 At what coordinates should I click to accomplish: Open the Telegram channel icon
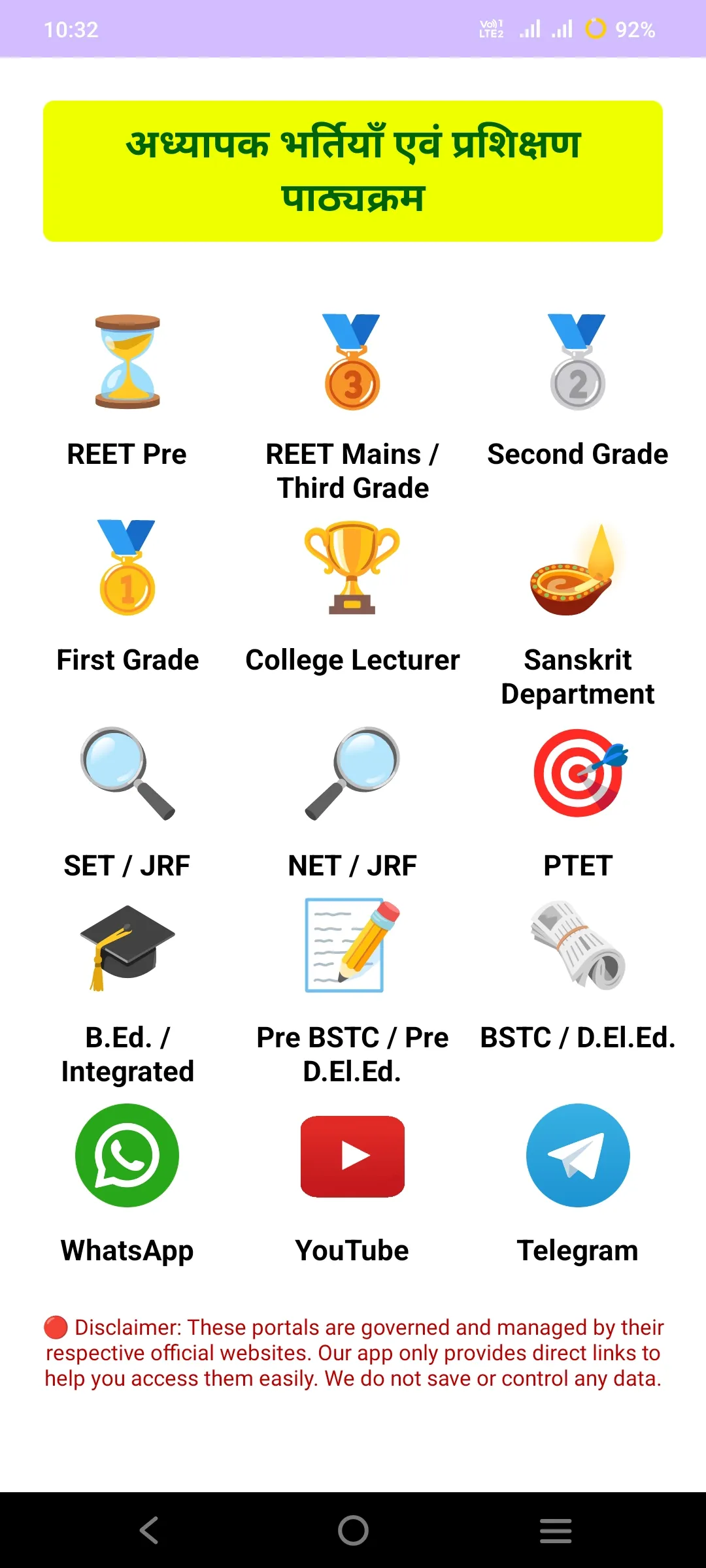point(578,1155)
